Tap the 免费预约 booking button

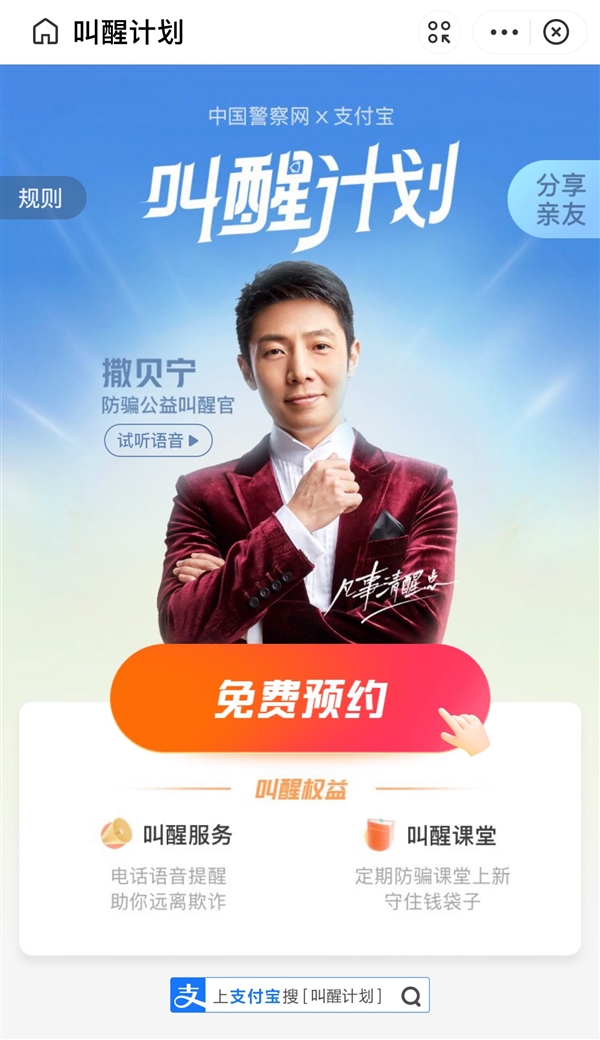click(300, 700)
